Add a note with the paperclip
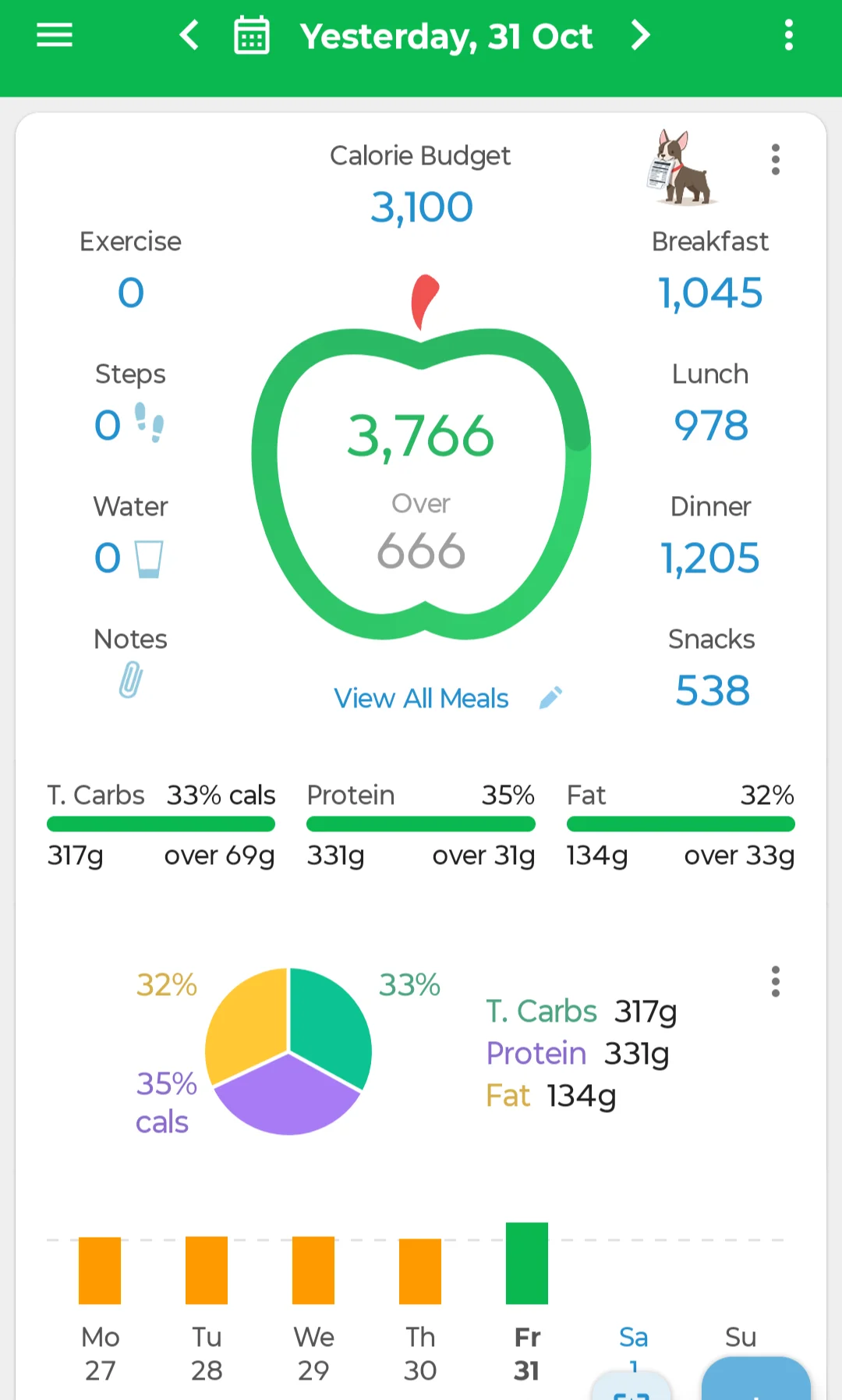Screen dimensions: 842x1400 pyautogui.click(x=130, y=679)
